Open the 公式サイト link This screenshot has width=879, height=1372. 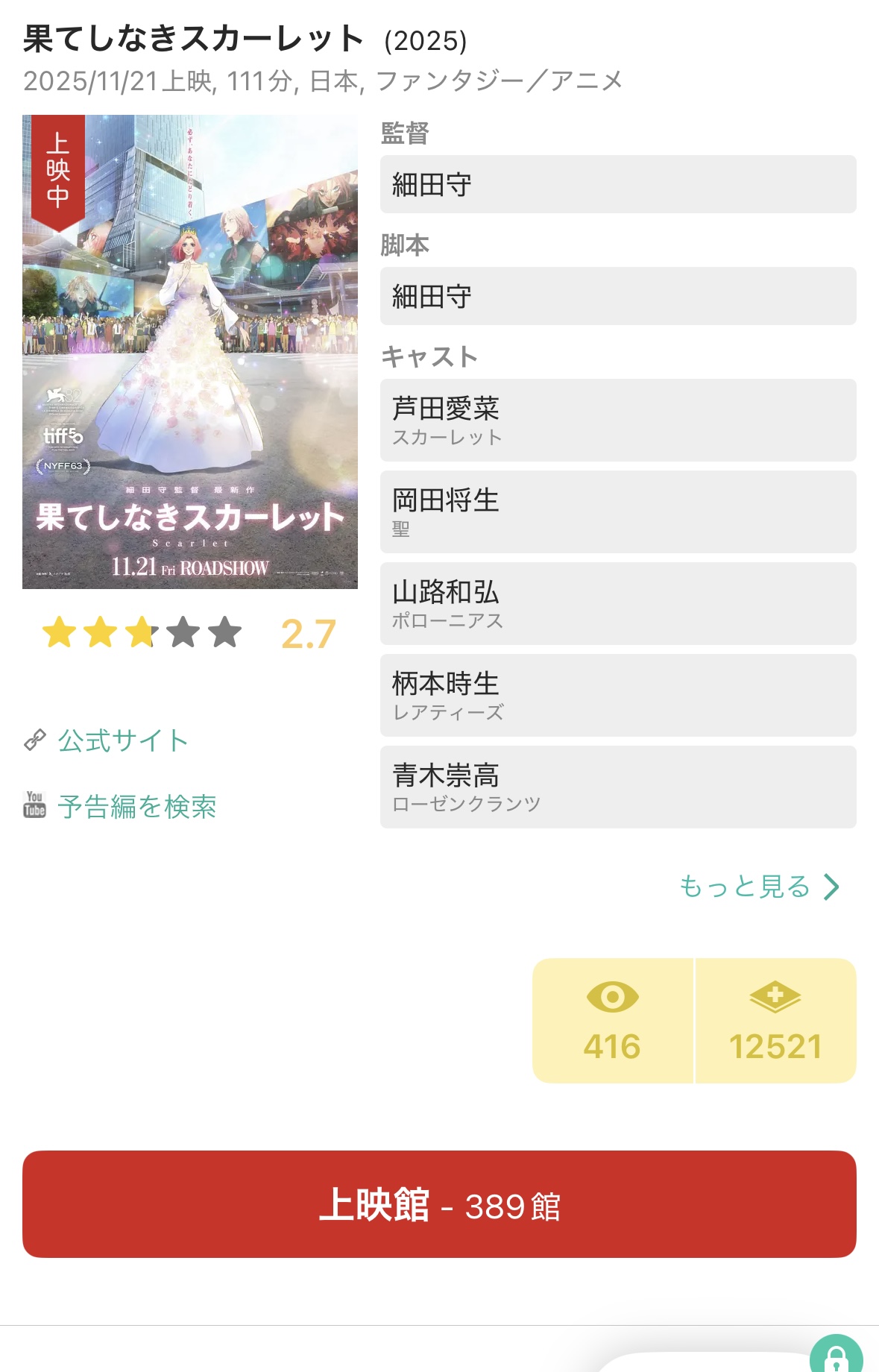[122, 740]
